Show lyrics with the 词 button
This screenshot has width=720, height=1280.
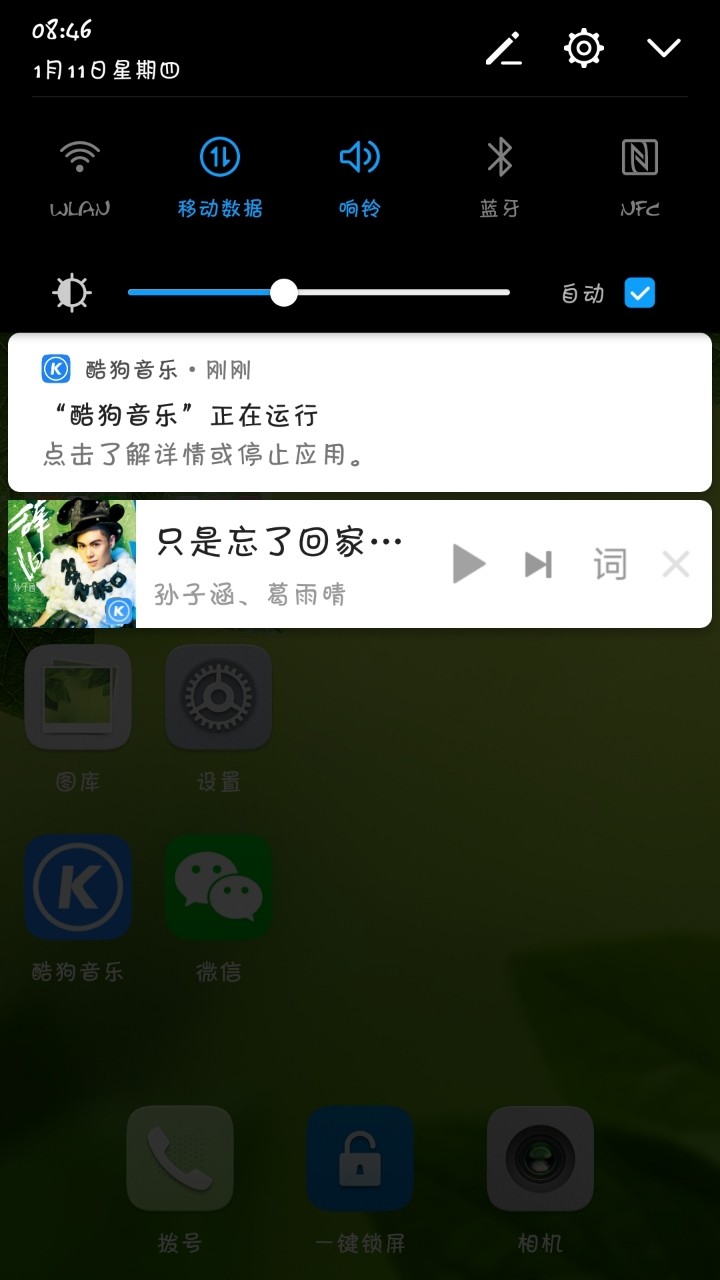coord(609,564)
